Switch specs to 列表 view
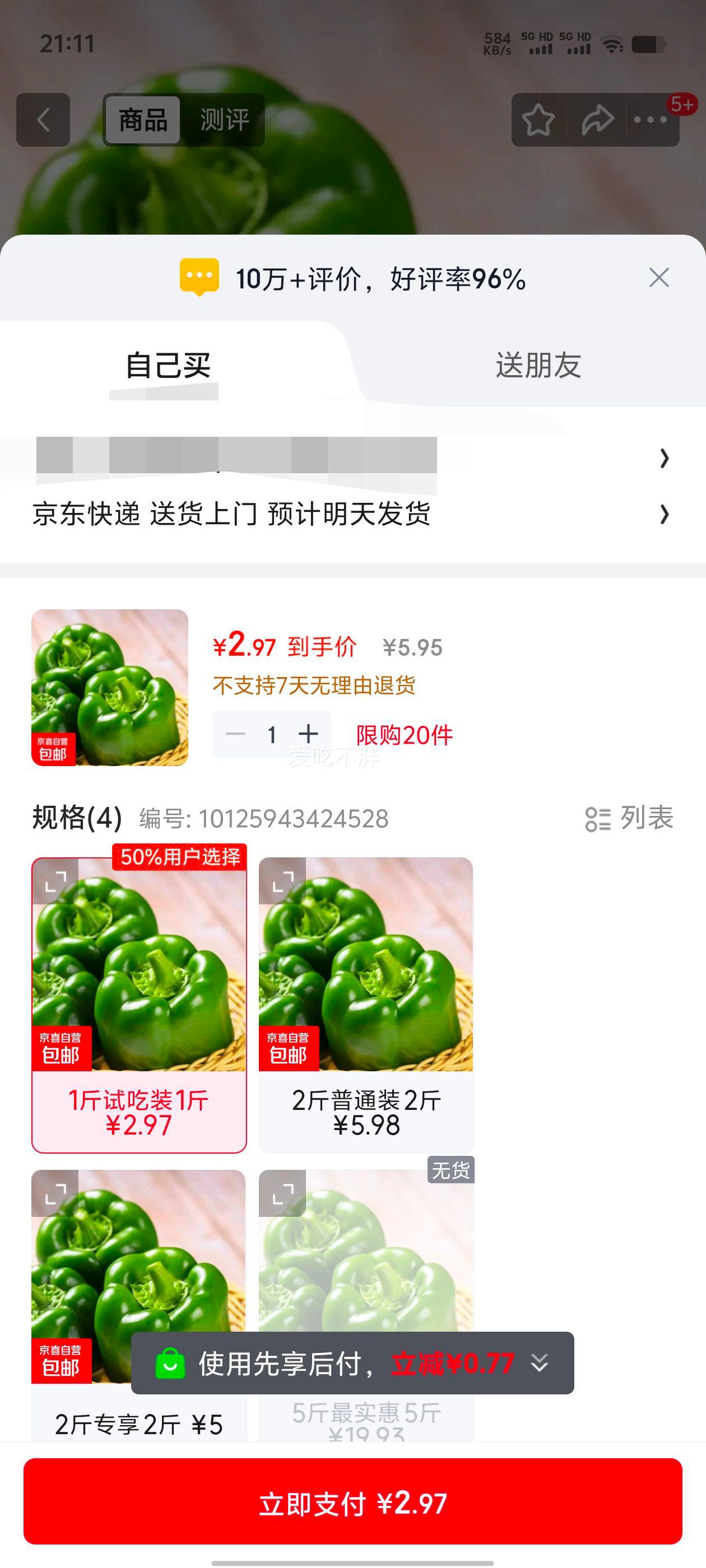 click(629, 818)
